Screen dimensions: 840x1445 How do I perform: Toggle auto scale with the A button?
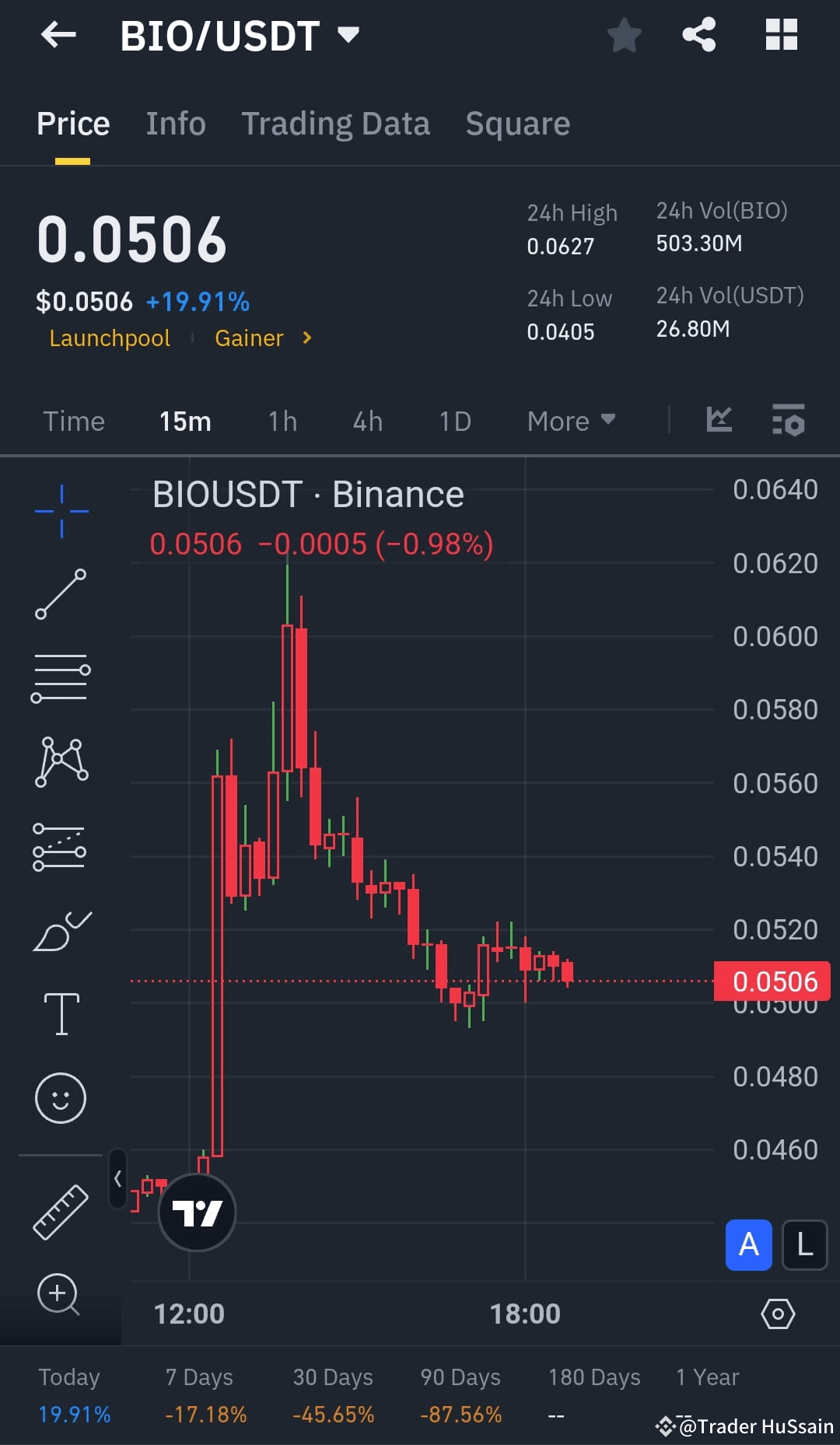[x=748, y=1245]
